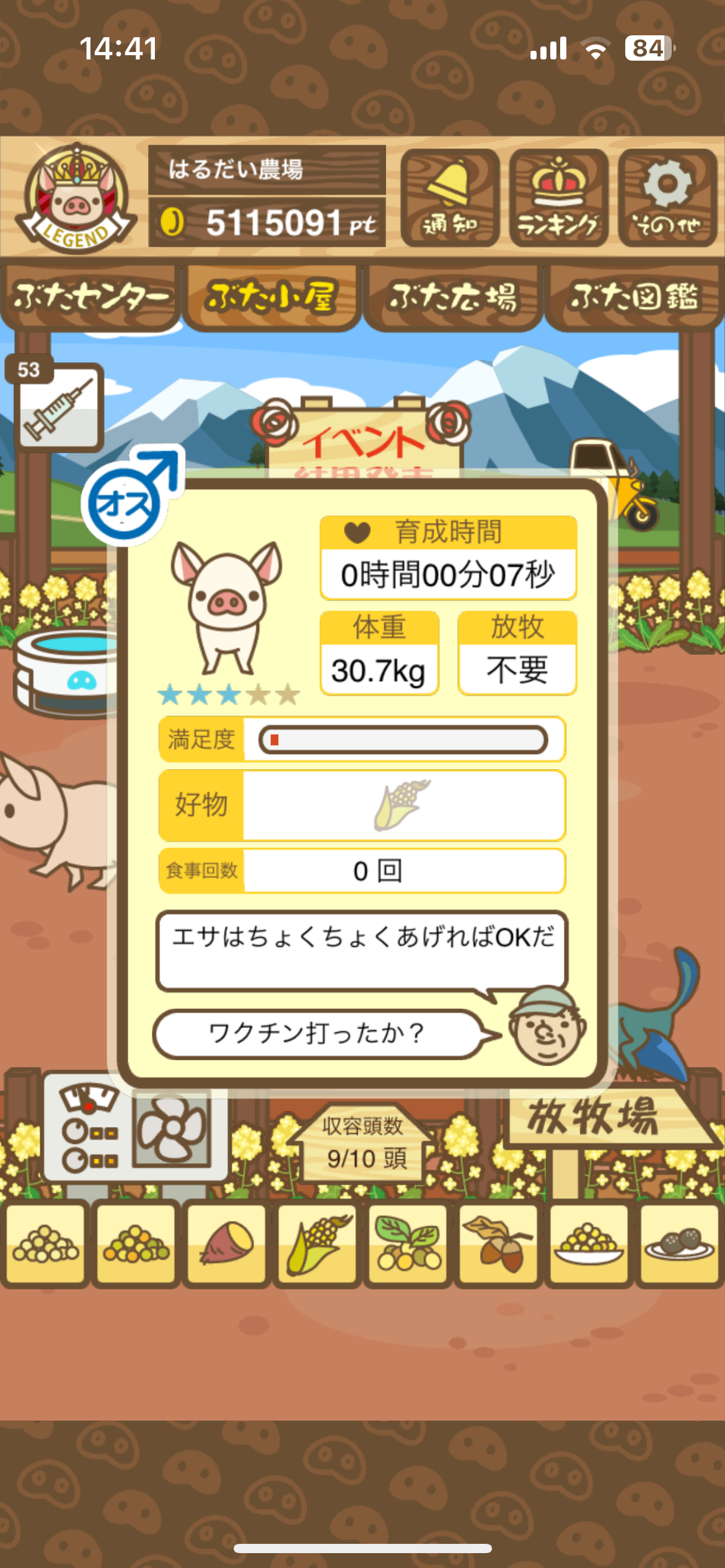The height and width of the screenshot is (1568, 725).
Task: Select the leafy green beans feed
Action: tap(408, 1242)
